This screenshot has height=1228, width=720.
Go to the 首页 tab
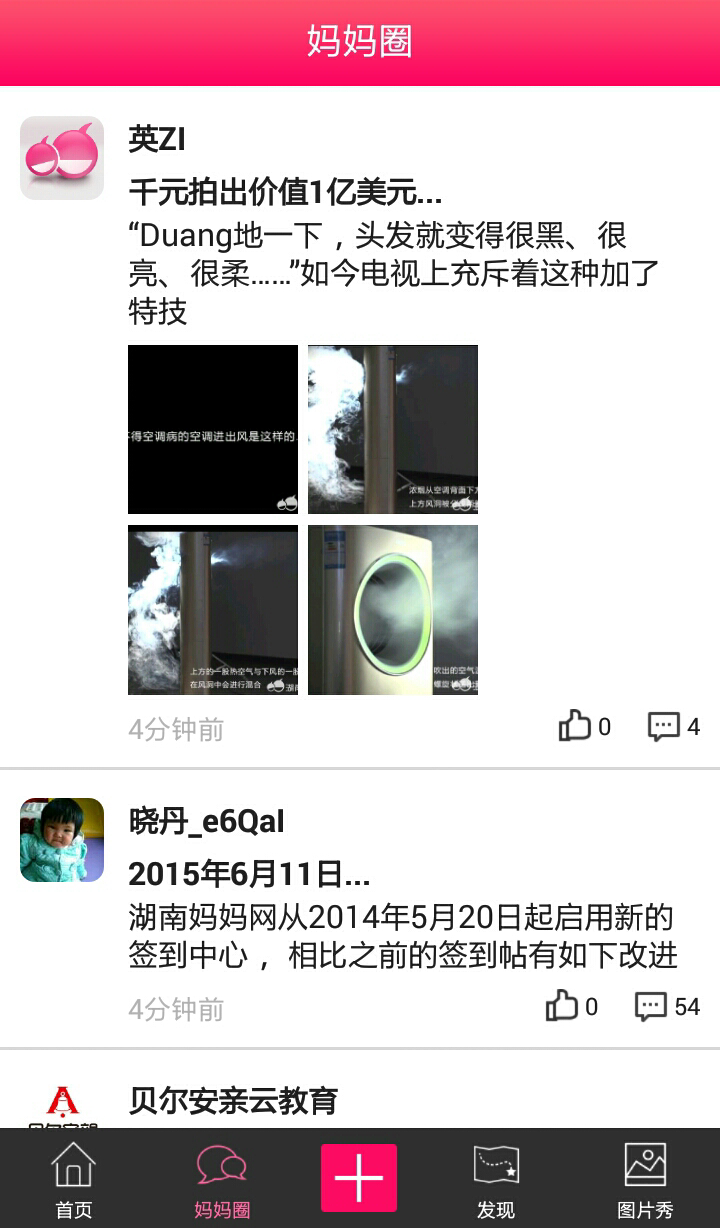click(x=73, y=1180)
